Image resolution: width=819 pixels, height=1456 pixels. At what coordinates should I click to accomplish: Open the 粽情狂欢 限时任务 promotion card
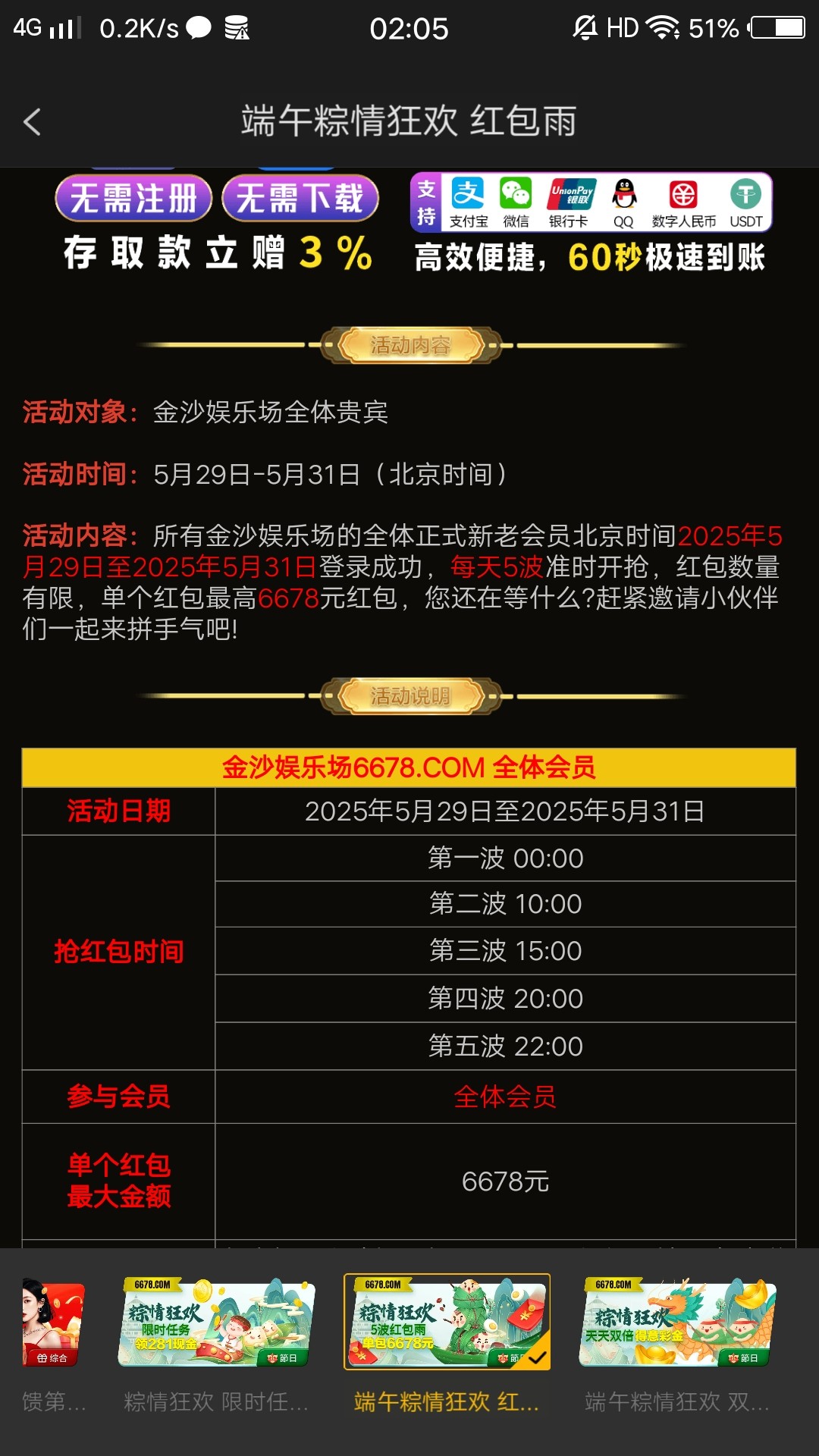pos(216,1323)
